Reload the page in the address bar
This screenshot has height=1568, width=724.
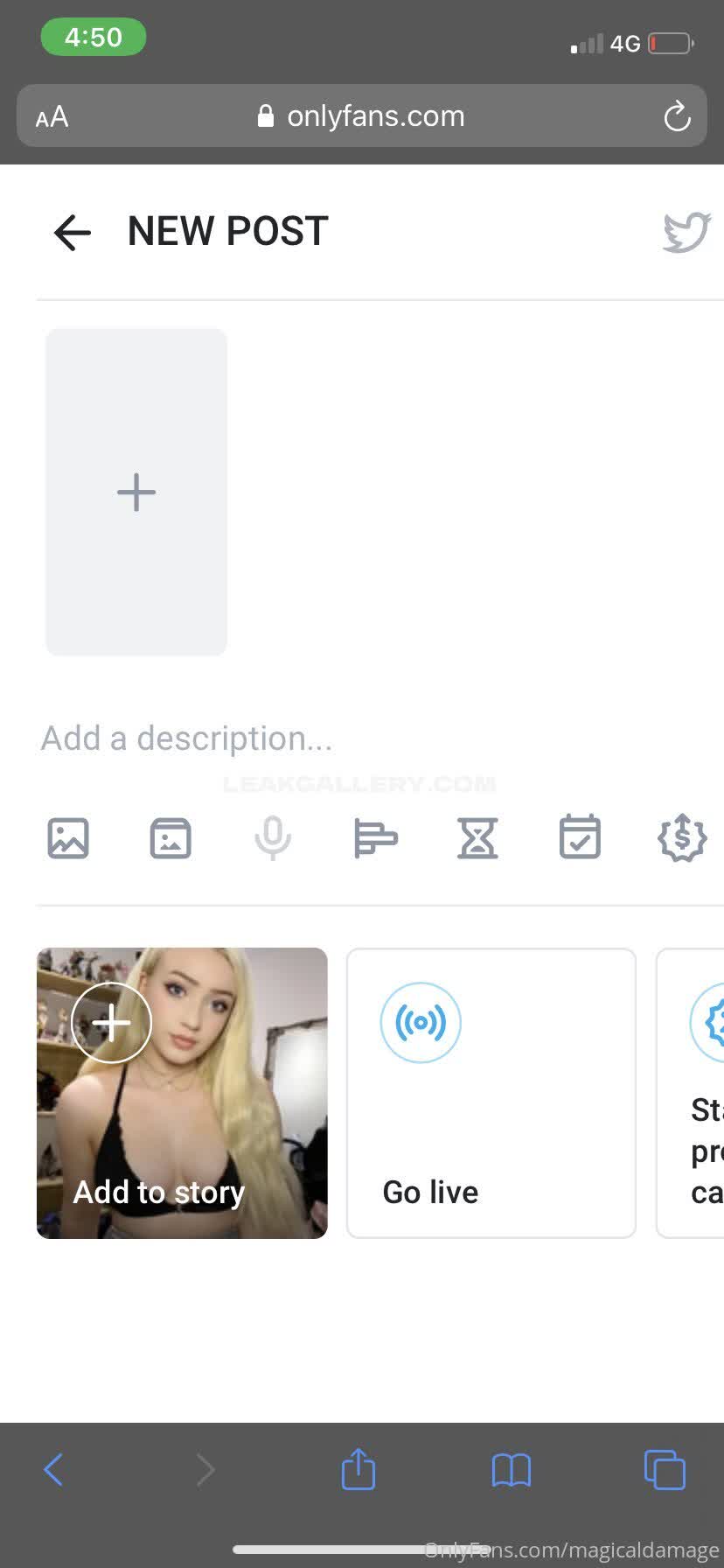[x=677, y=116]
